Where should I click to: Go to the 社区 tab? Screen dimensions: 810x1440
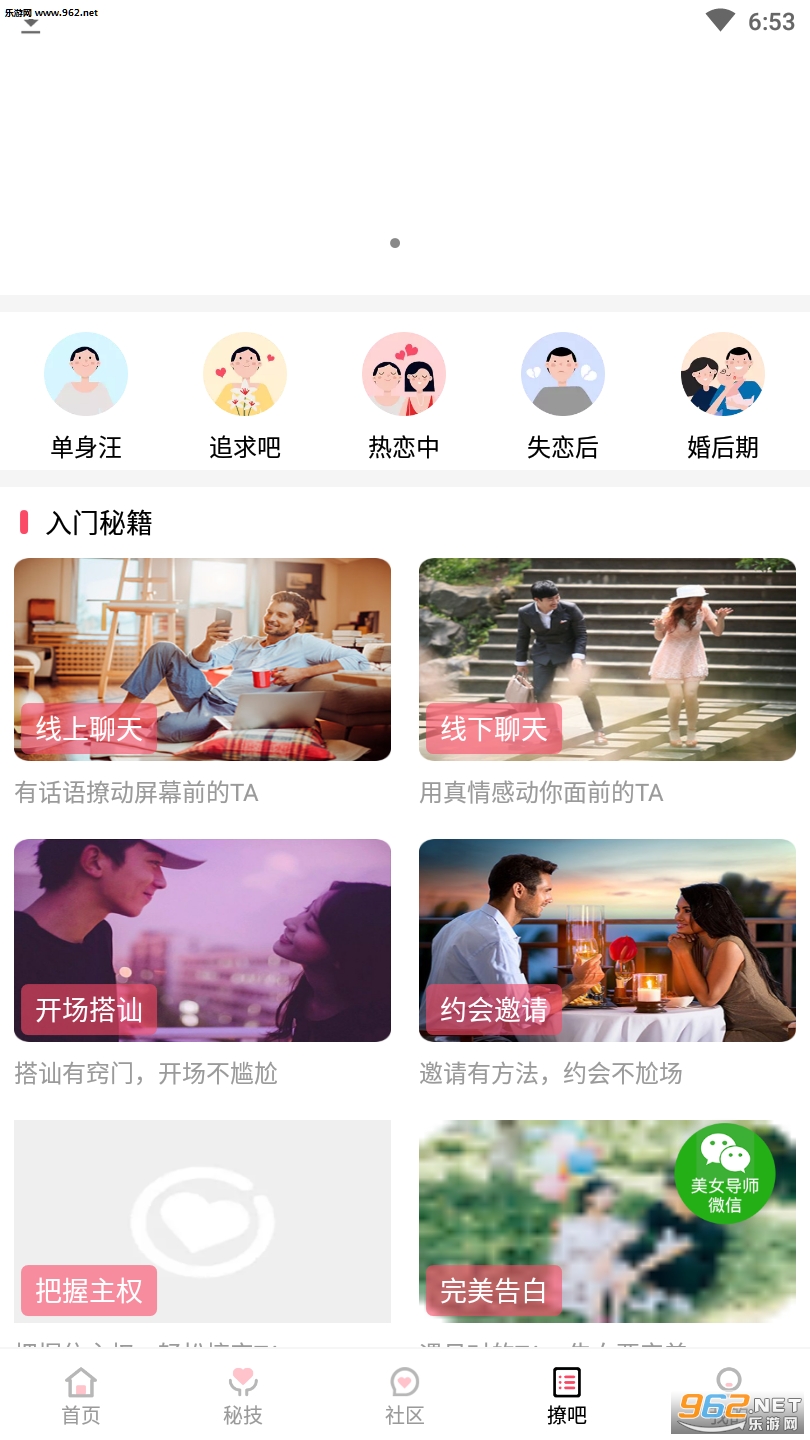(405, 1396)
